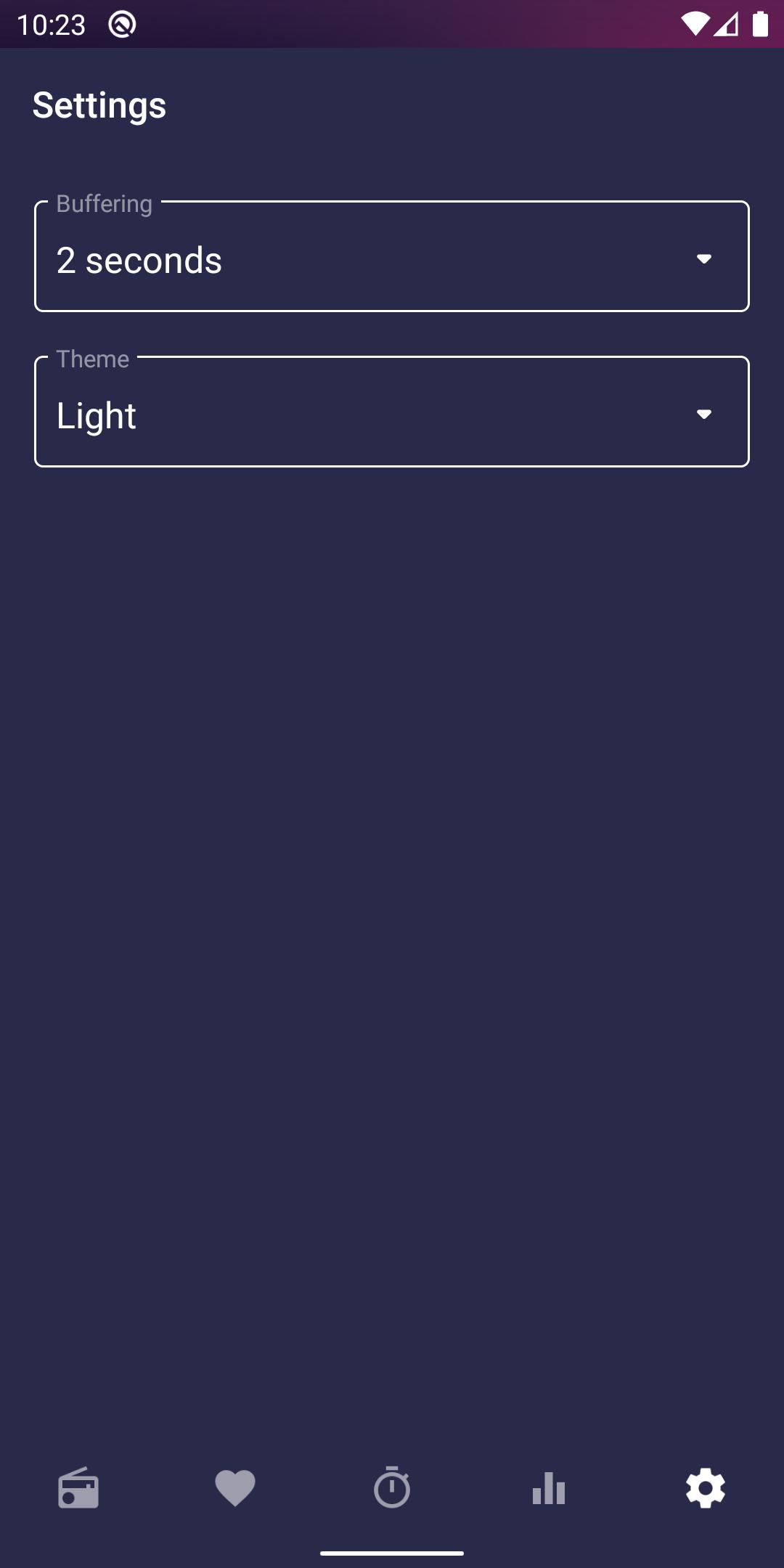Expand the Theme dropdown
Image resolution: width=784 pixels, height=1568 pixels.
coord(392,412)
